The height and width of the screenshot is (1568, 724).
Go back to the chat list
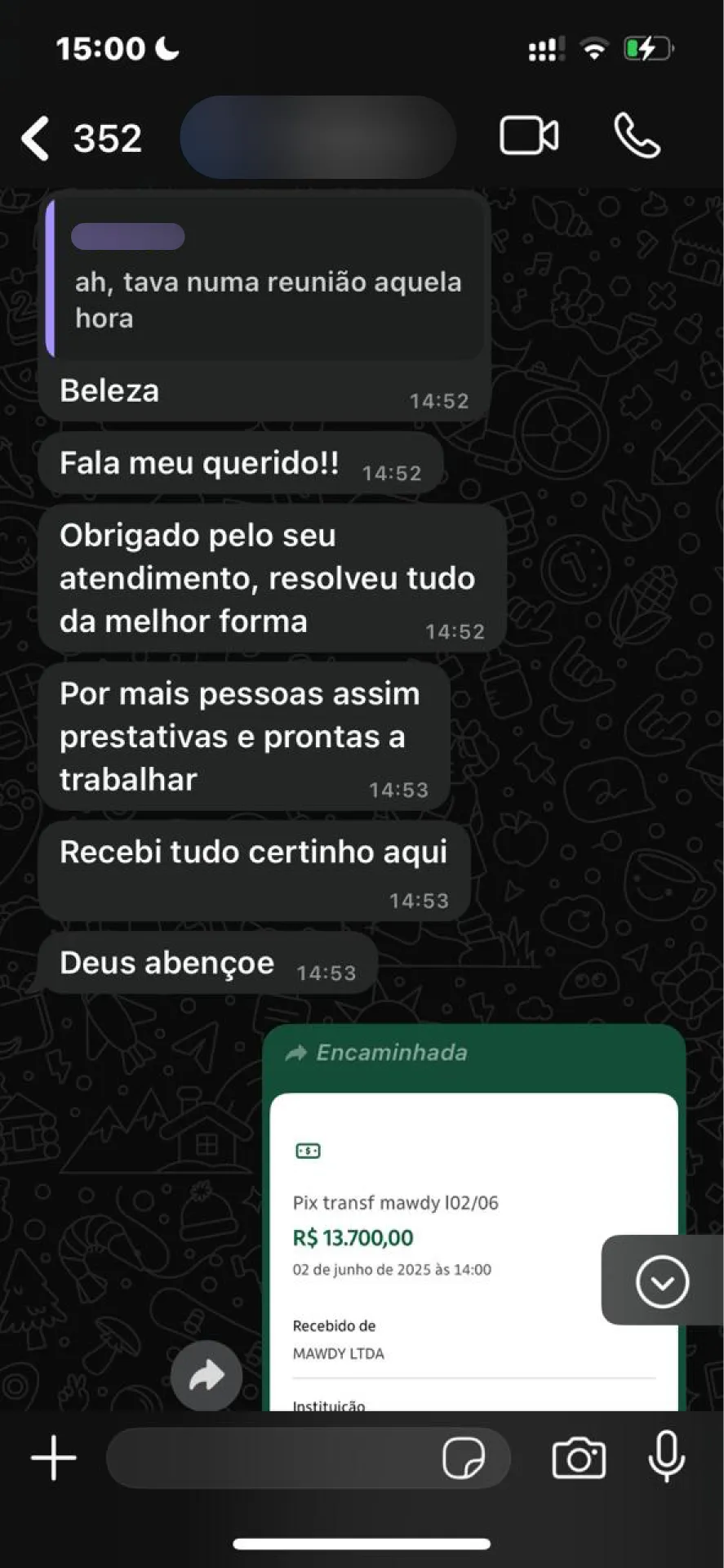pos(37,137)
